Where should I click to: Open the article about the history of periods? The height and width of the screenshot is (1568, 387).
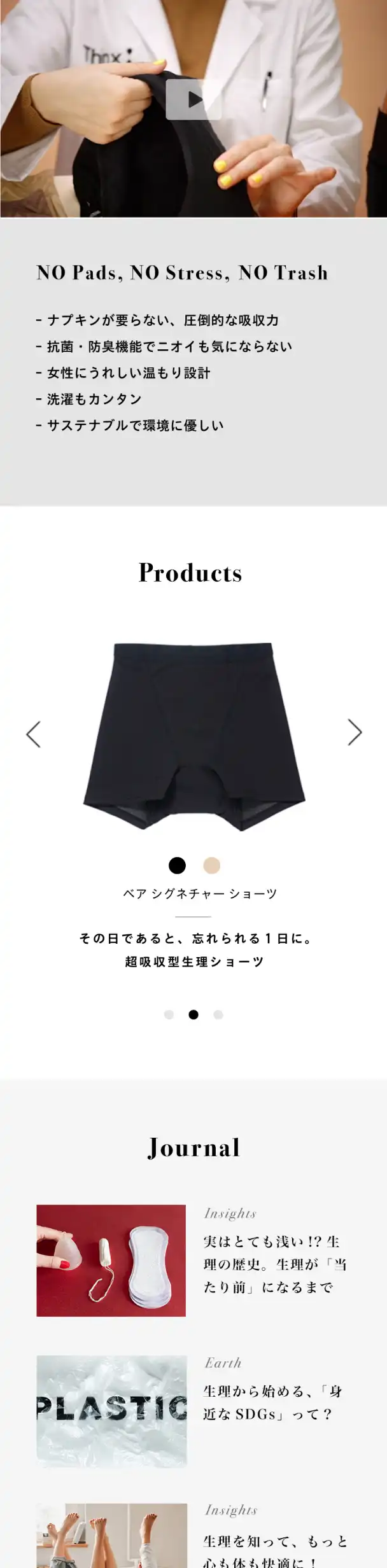click(274, 1264)
